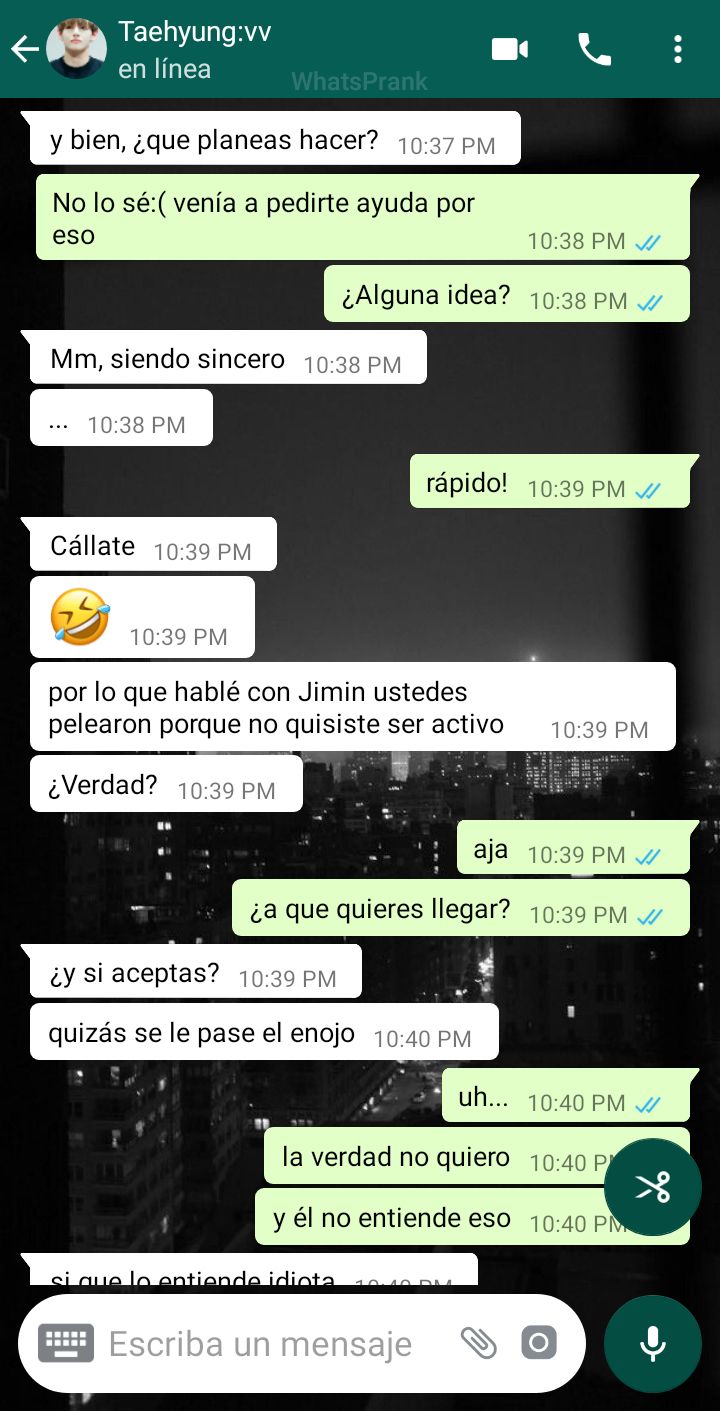Record a voice message with microphone
Viewport: 720px width, 1411px height.
653,1343
